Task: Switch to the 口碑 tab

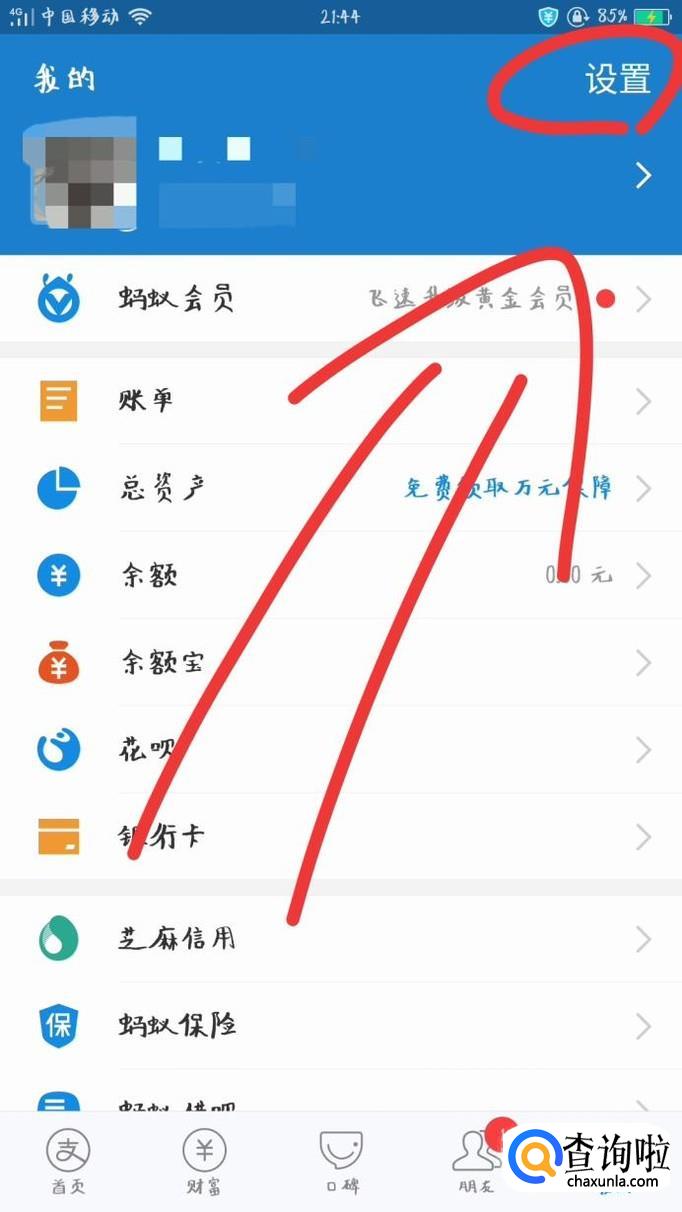Action: (x=340, y=1160)
